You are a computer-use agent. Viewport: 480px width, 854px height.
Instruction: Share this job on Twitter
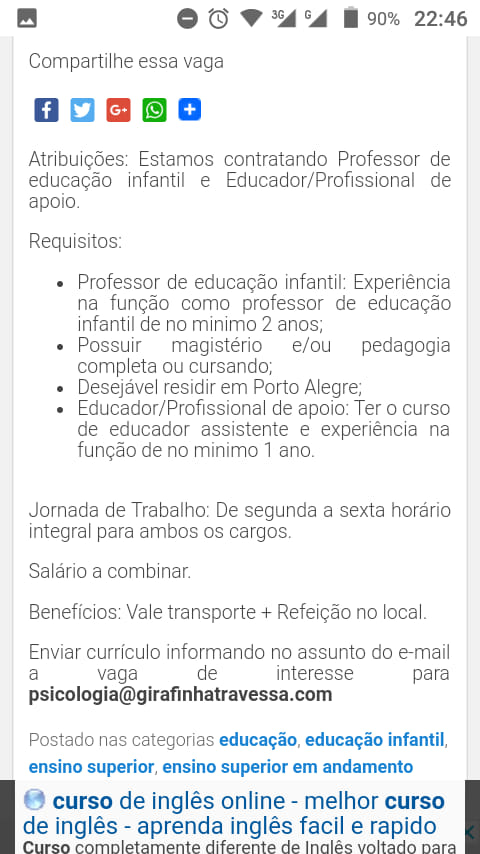[82, 109]
